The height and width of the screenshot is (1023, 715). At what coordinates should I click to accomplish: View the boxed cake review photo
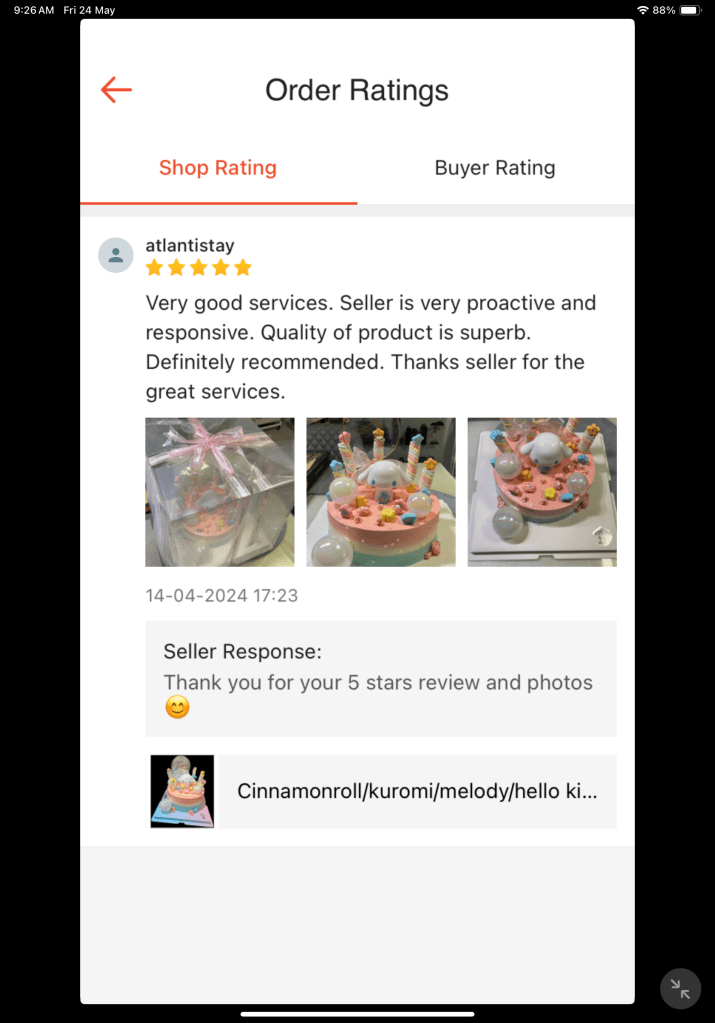[220, 492]
